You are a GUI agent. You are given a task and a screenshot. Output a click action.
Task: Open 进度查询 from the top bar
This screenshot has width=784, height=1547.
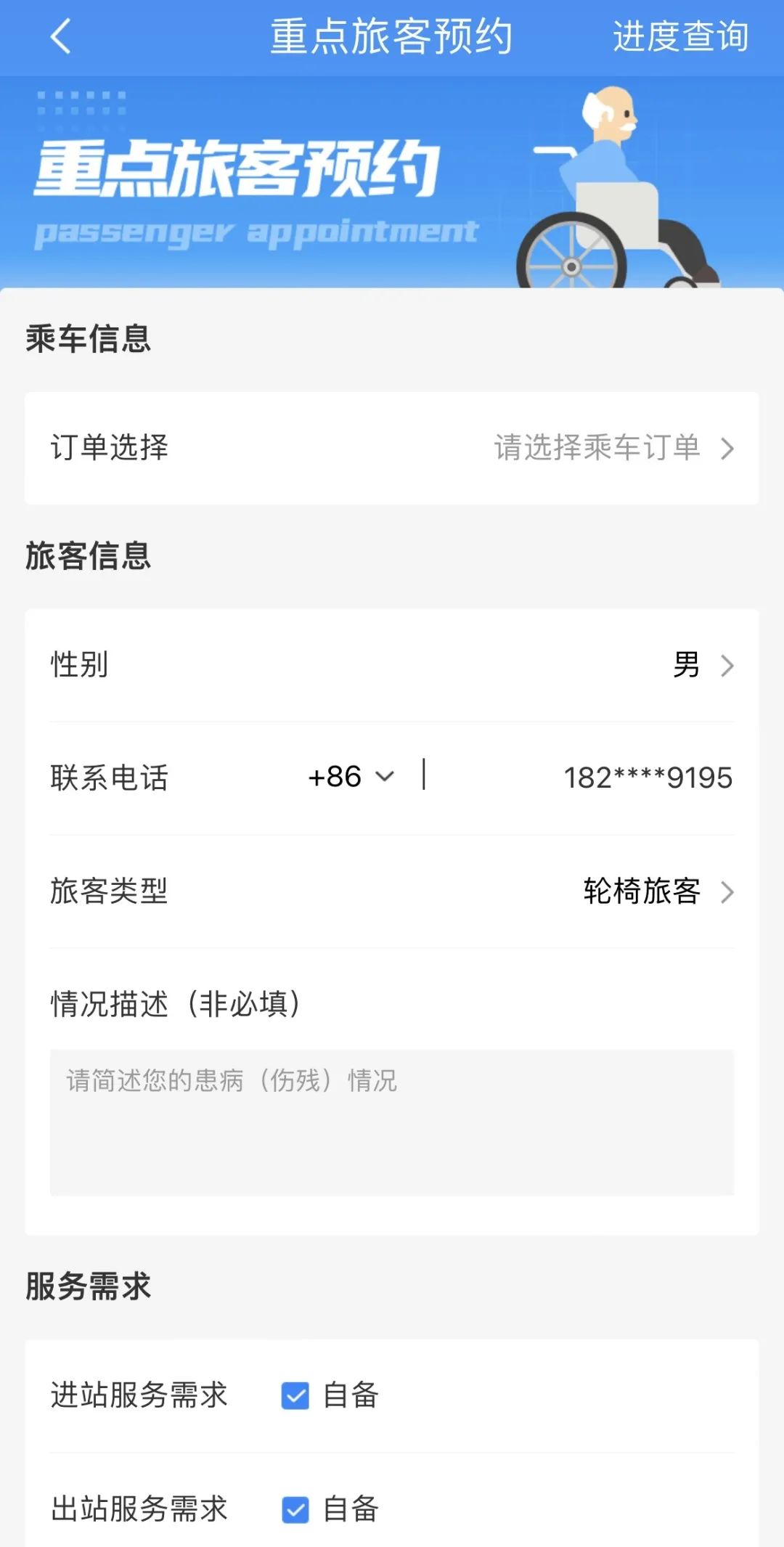[x=680, y=38]
